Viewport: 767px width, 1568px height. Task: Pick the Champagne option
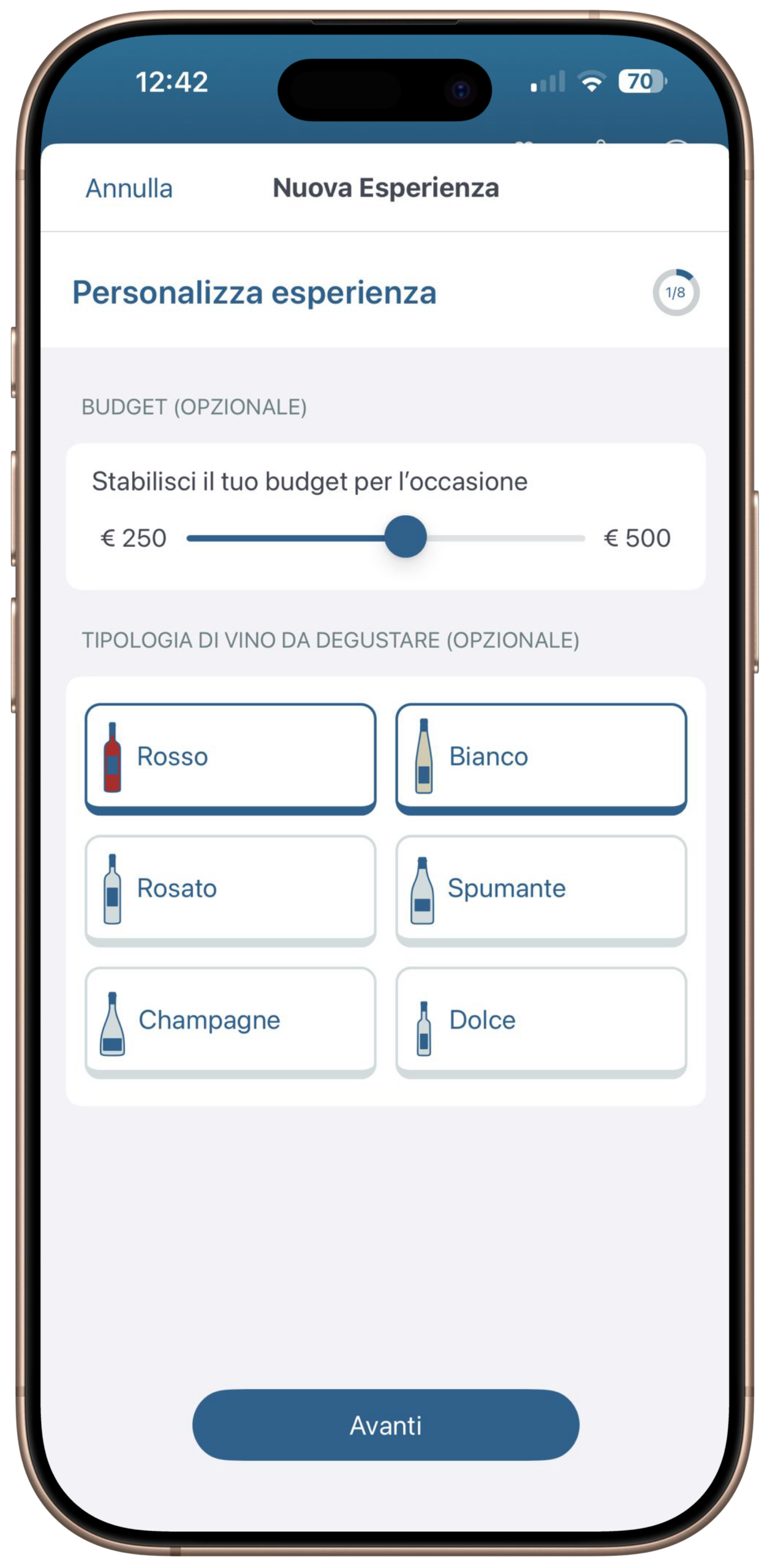coord(230,1021)
